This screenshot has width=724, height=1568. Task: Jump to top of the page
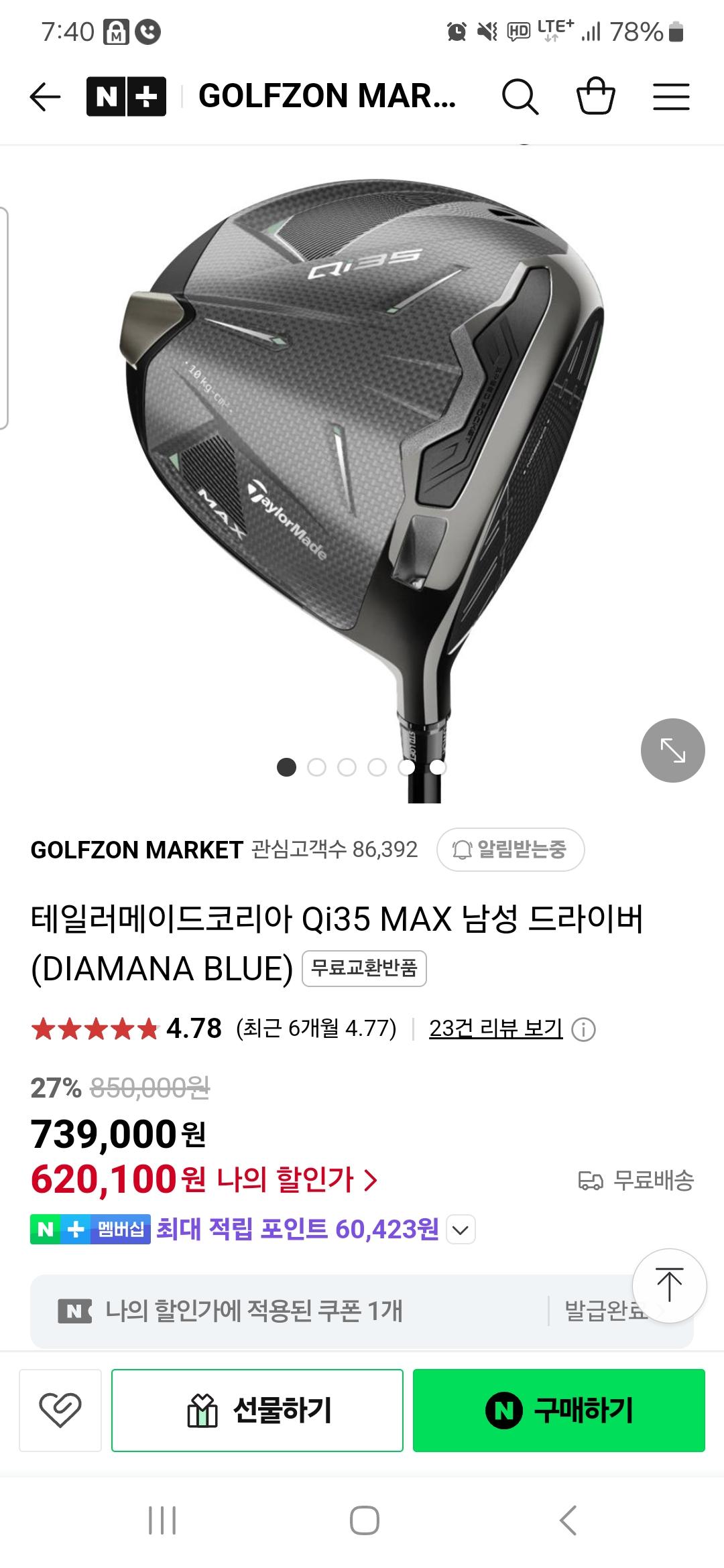click(669, 1285)
